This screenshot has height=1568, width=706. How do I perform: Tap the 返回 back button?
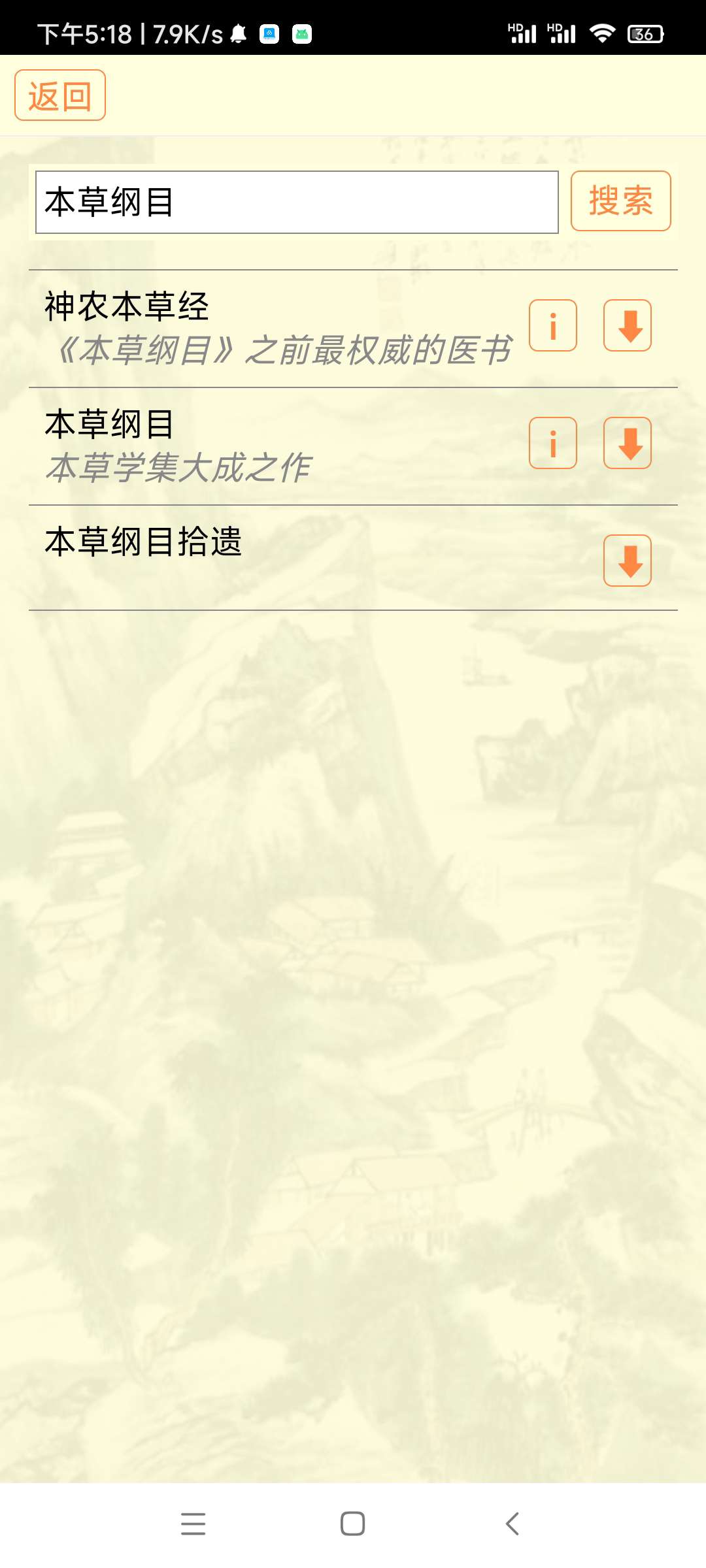60,95
